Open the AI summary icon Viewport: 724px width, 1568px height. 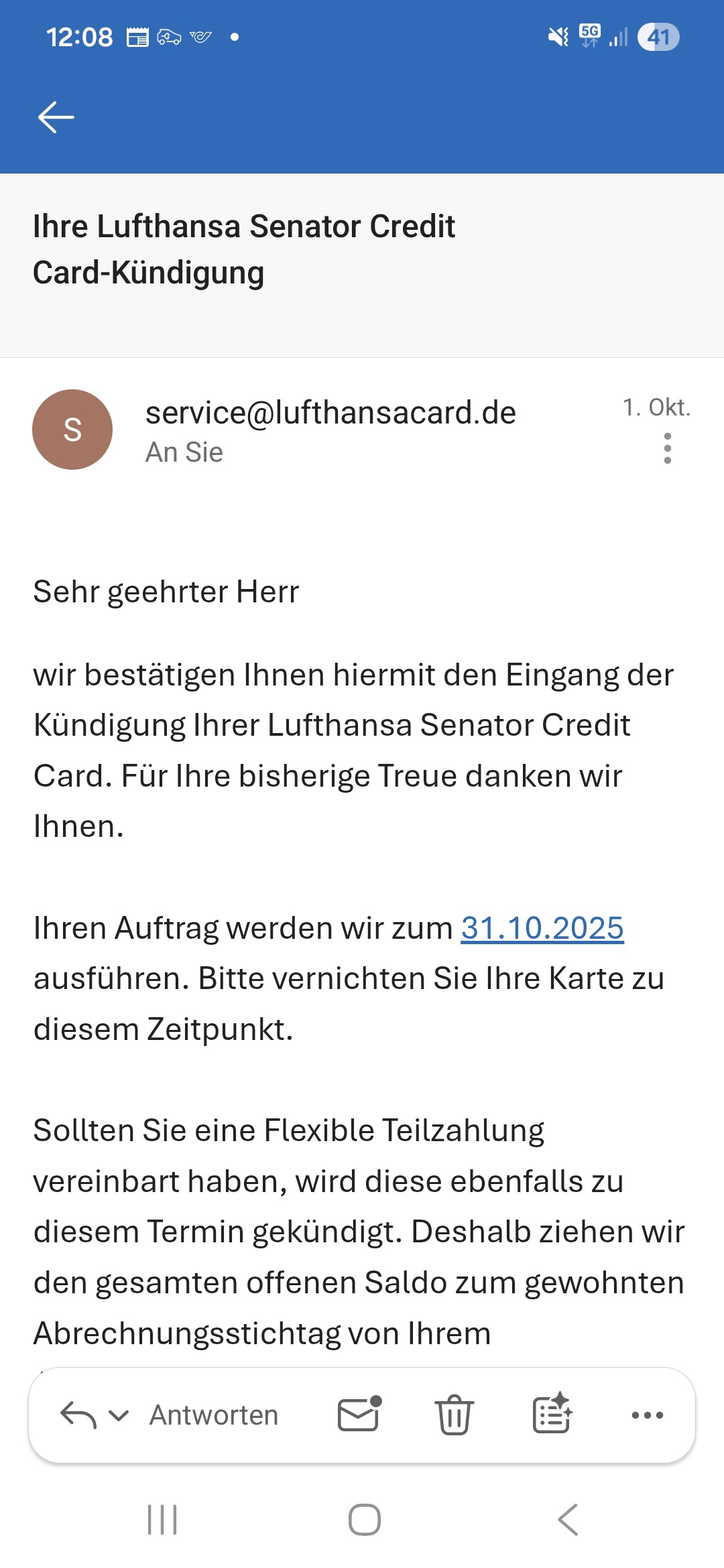pos(552,1413)
